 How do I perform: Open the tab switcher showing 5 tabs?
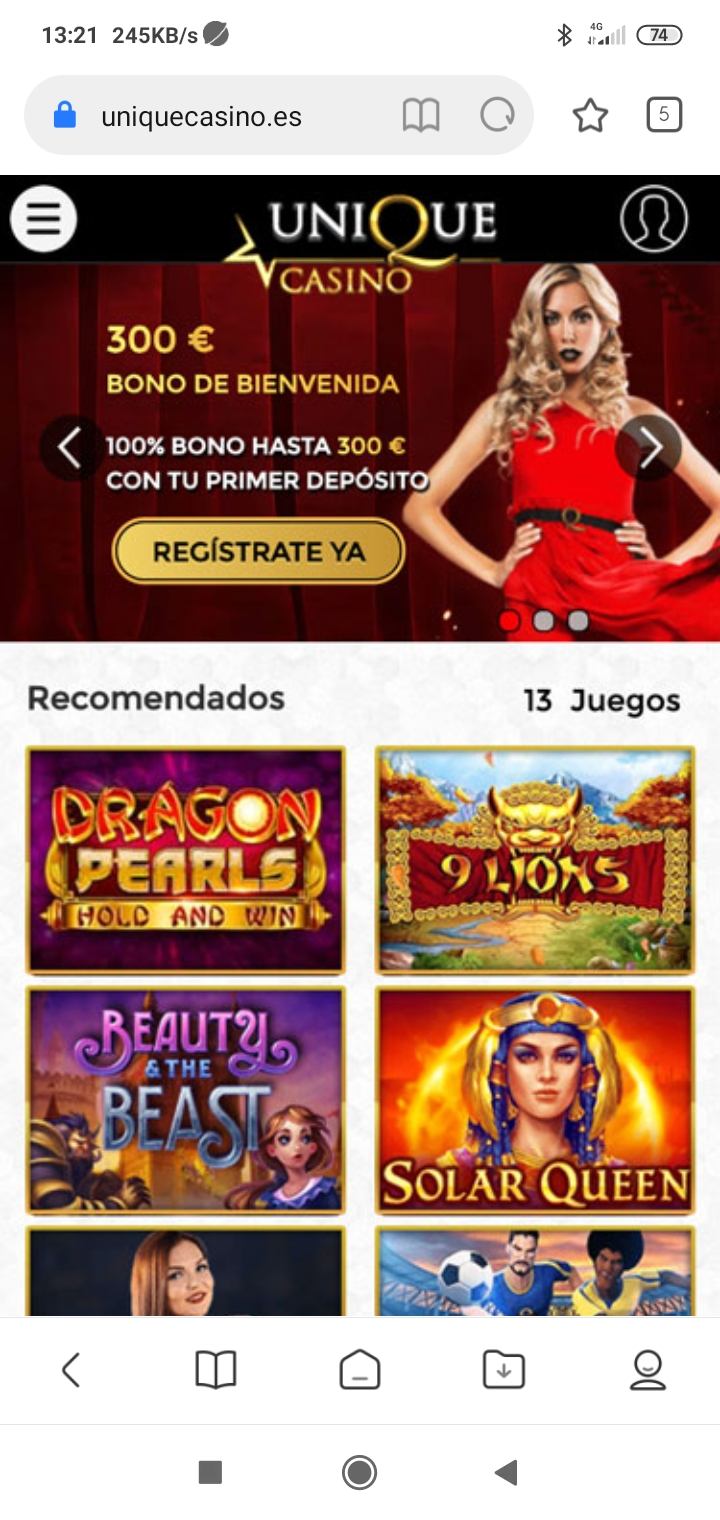pyautogui.click(x=664, y=115)
